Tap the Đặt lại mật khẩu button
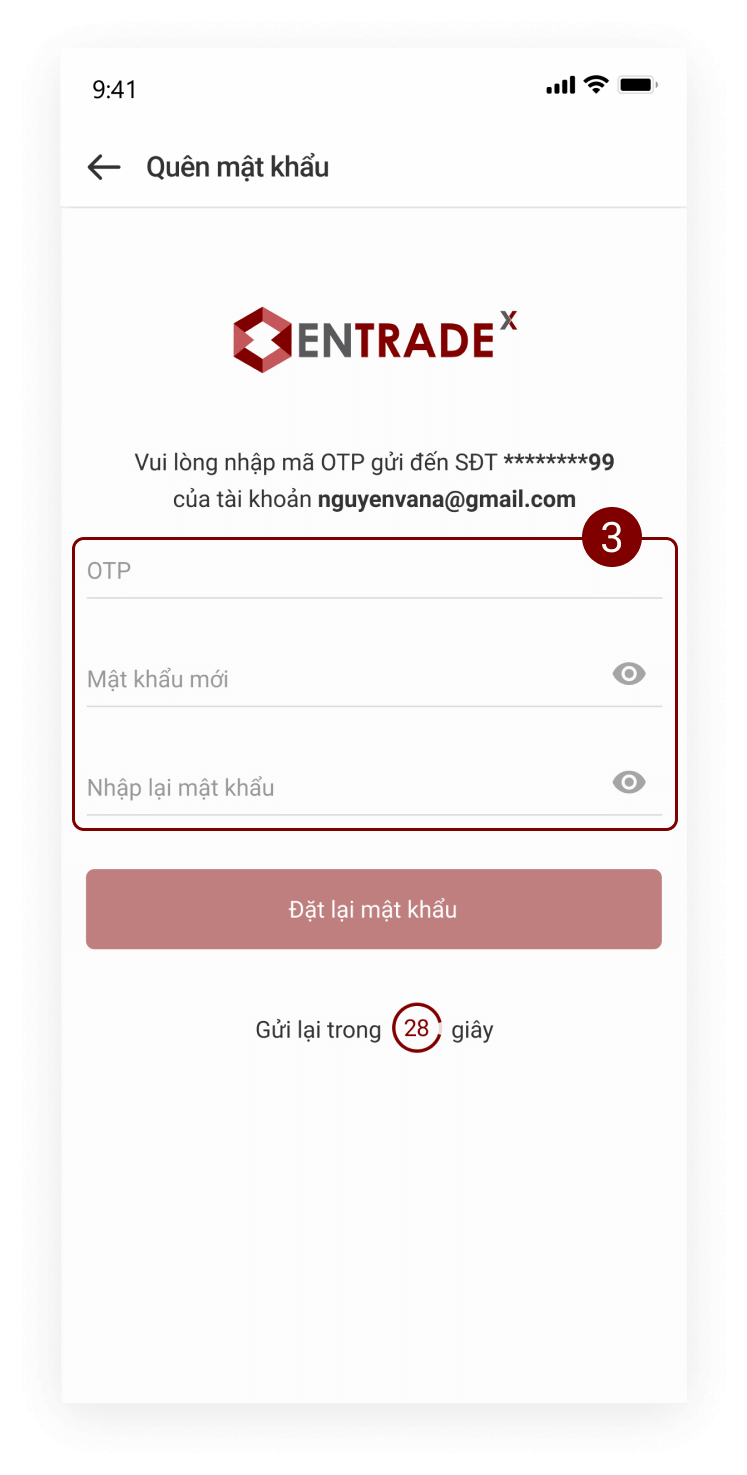This screenshot has height=1475, width=747. [373, 909]
